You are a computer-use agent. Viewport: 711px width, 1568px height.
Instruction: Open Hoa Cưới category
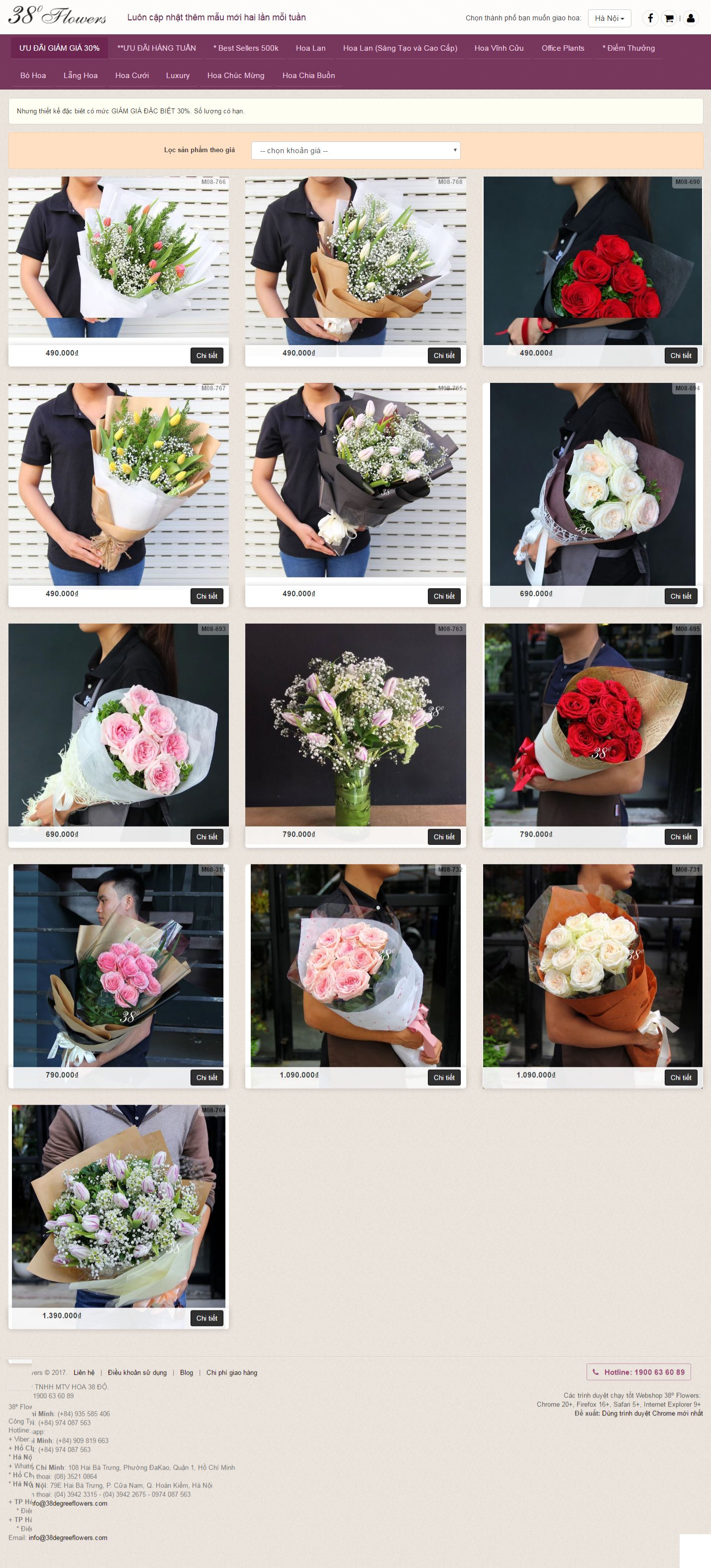click(131, 76)
